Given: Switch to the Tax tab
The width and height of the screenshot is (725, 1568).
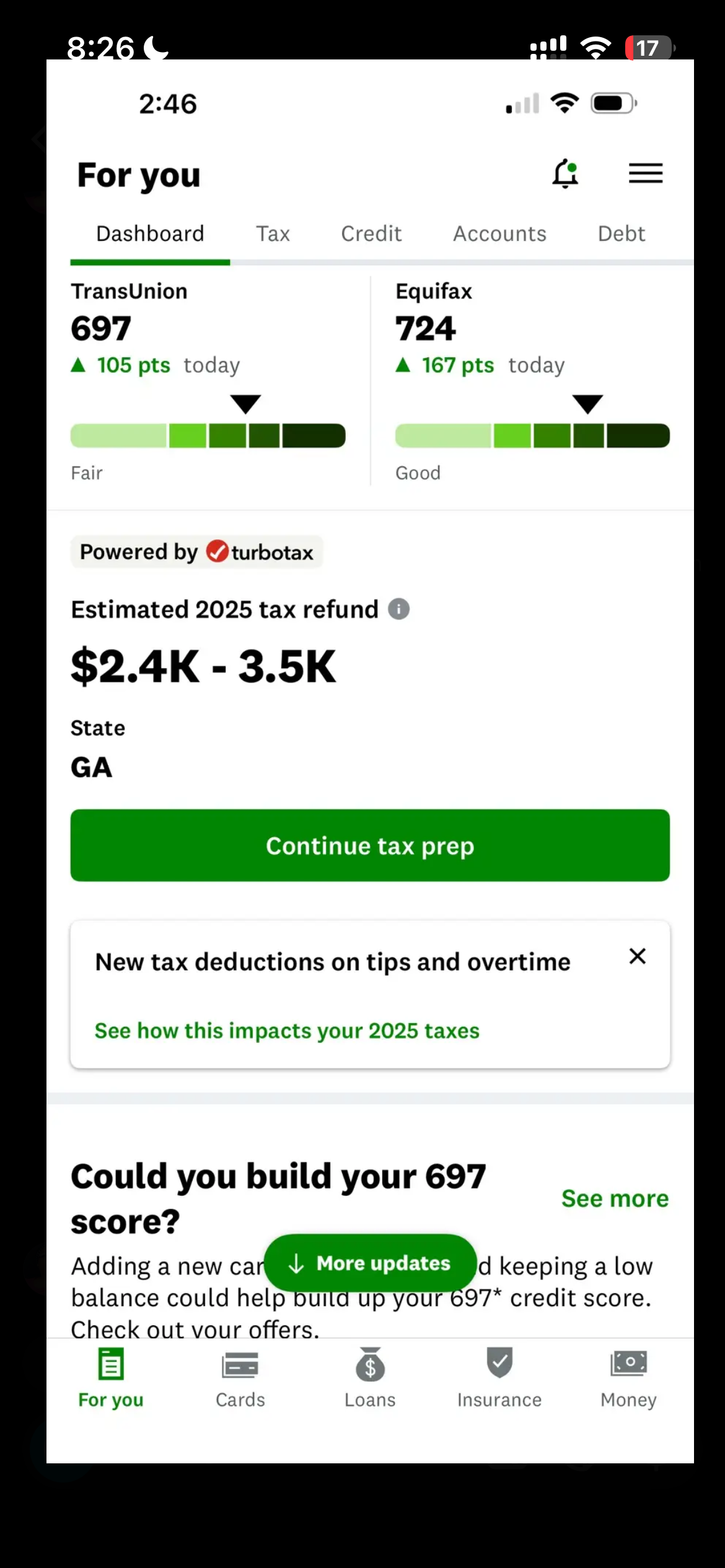Looking at the screenshot, I should click(x=273, y=234).
